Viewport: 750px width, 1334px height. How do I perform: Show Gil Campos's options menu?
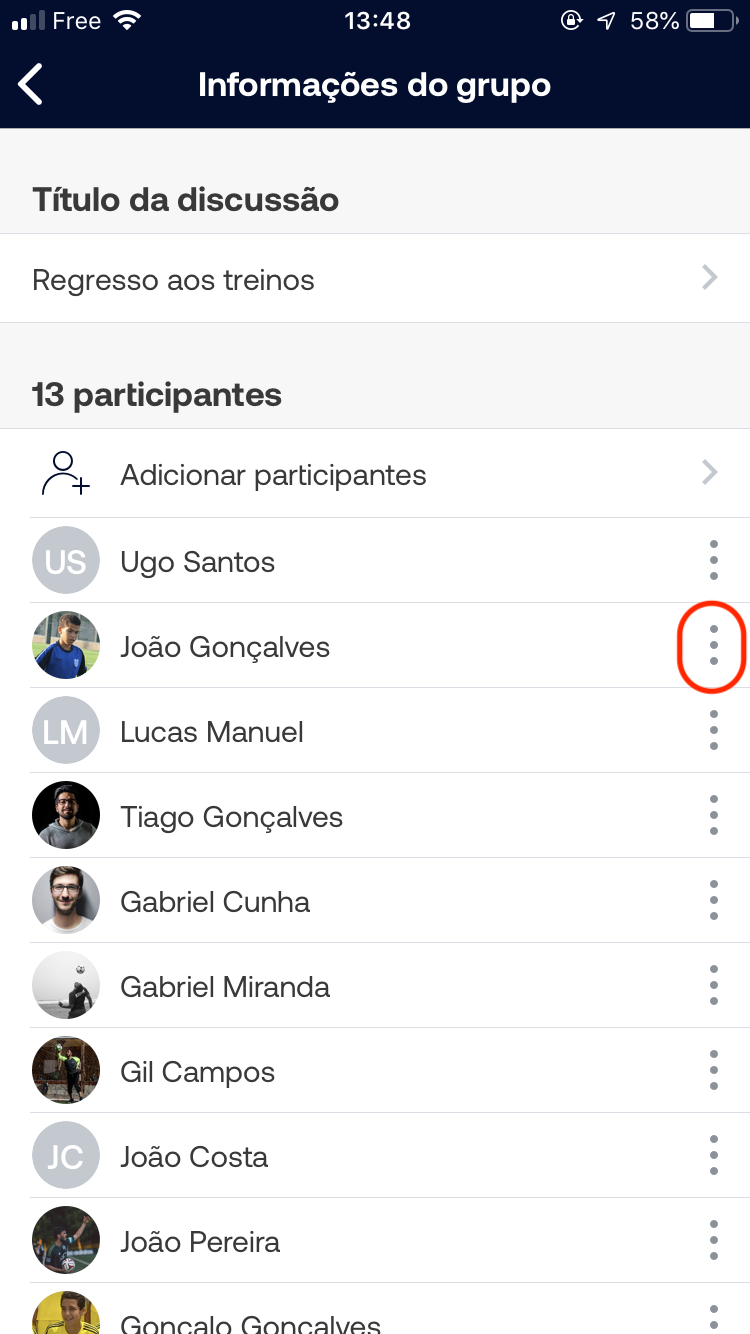[x=713, y=1071]
